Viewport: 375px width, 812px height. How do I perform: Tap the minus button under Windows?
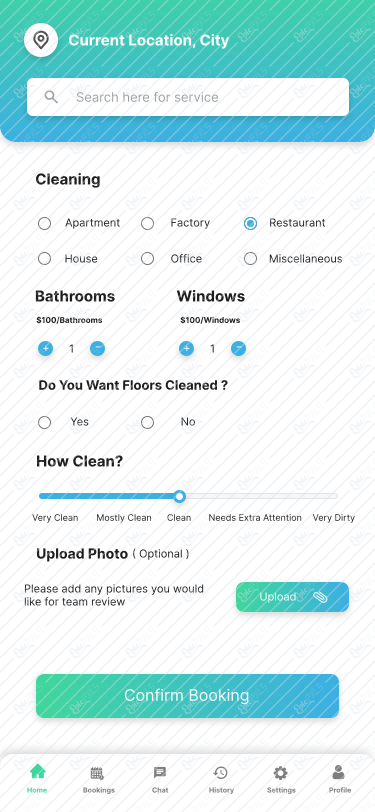click(238, 349)
